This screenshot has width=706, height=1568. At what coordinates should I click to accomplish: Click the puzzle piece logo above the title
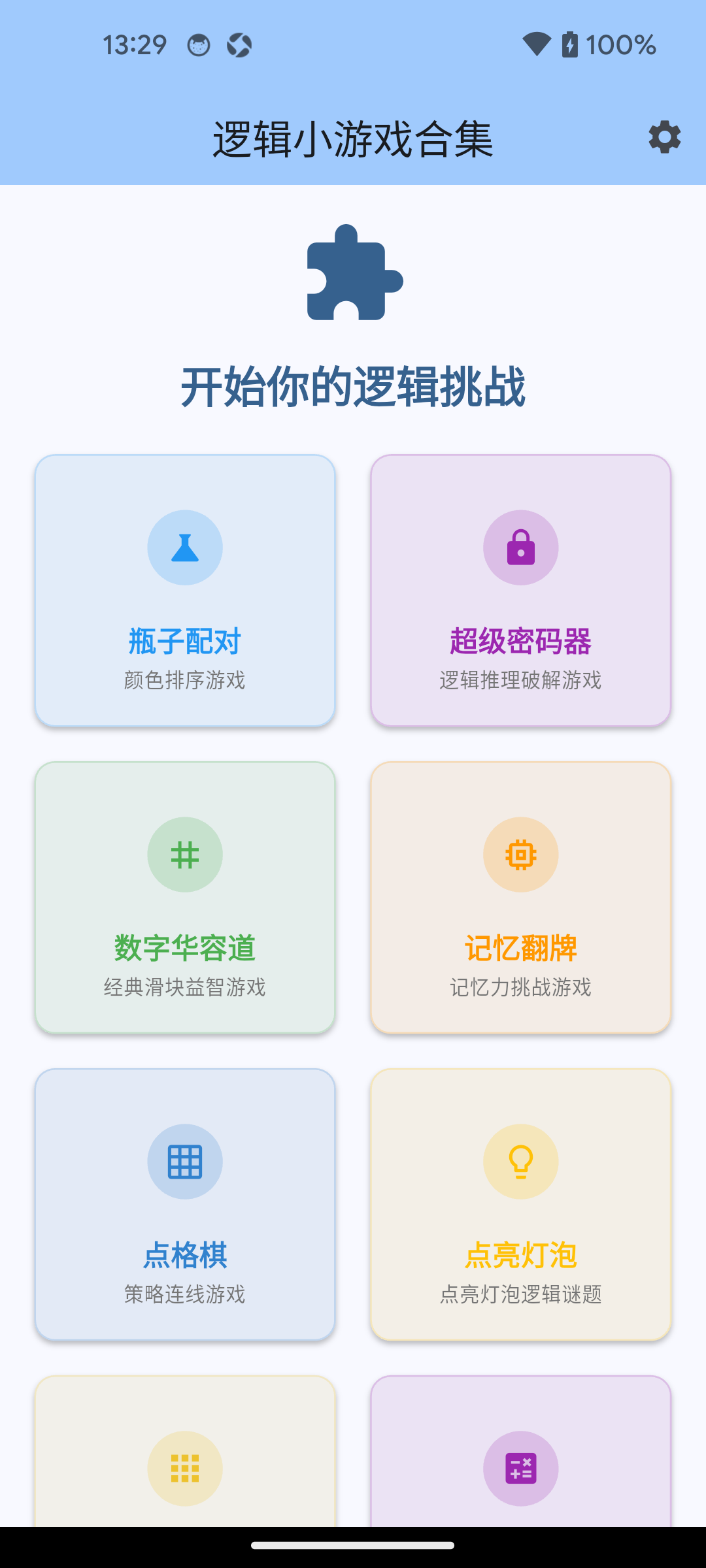[x=353, y=277]
